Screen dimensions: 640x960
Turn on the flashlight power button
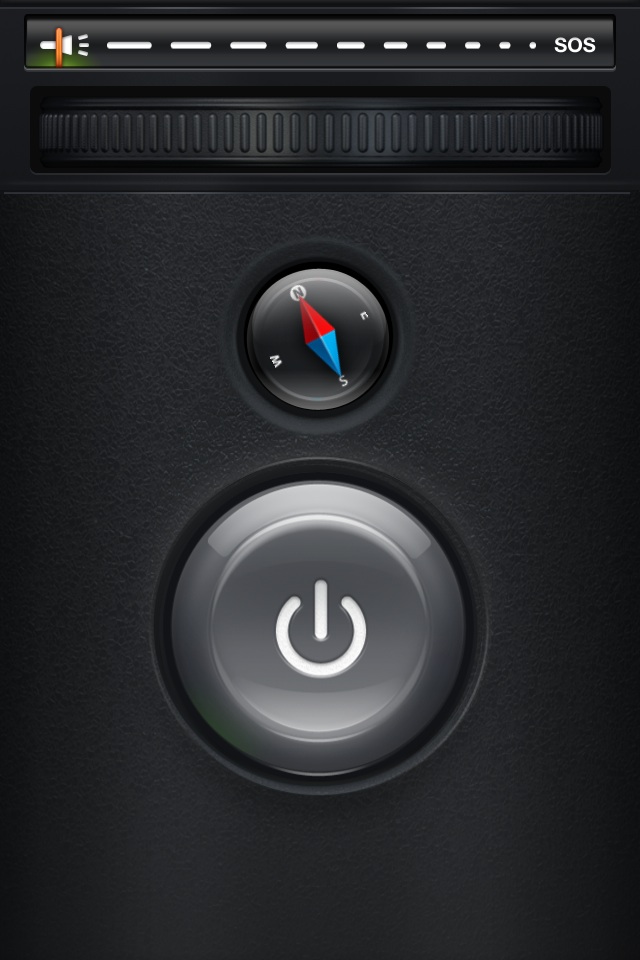(x=320, y=628)
